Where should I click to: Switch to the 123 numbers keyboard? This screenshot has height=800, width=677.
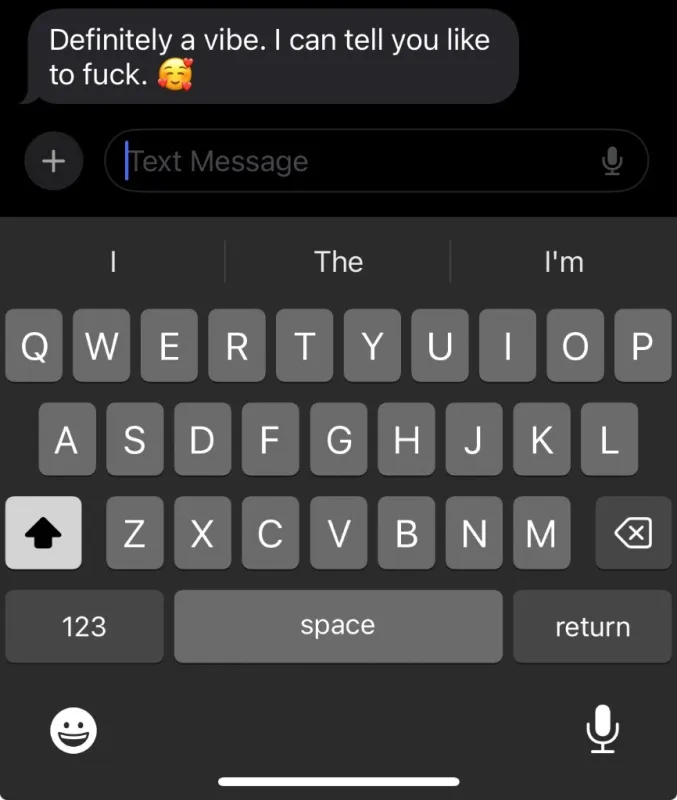click(x=84, y=627)
